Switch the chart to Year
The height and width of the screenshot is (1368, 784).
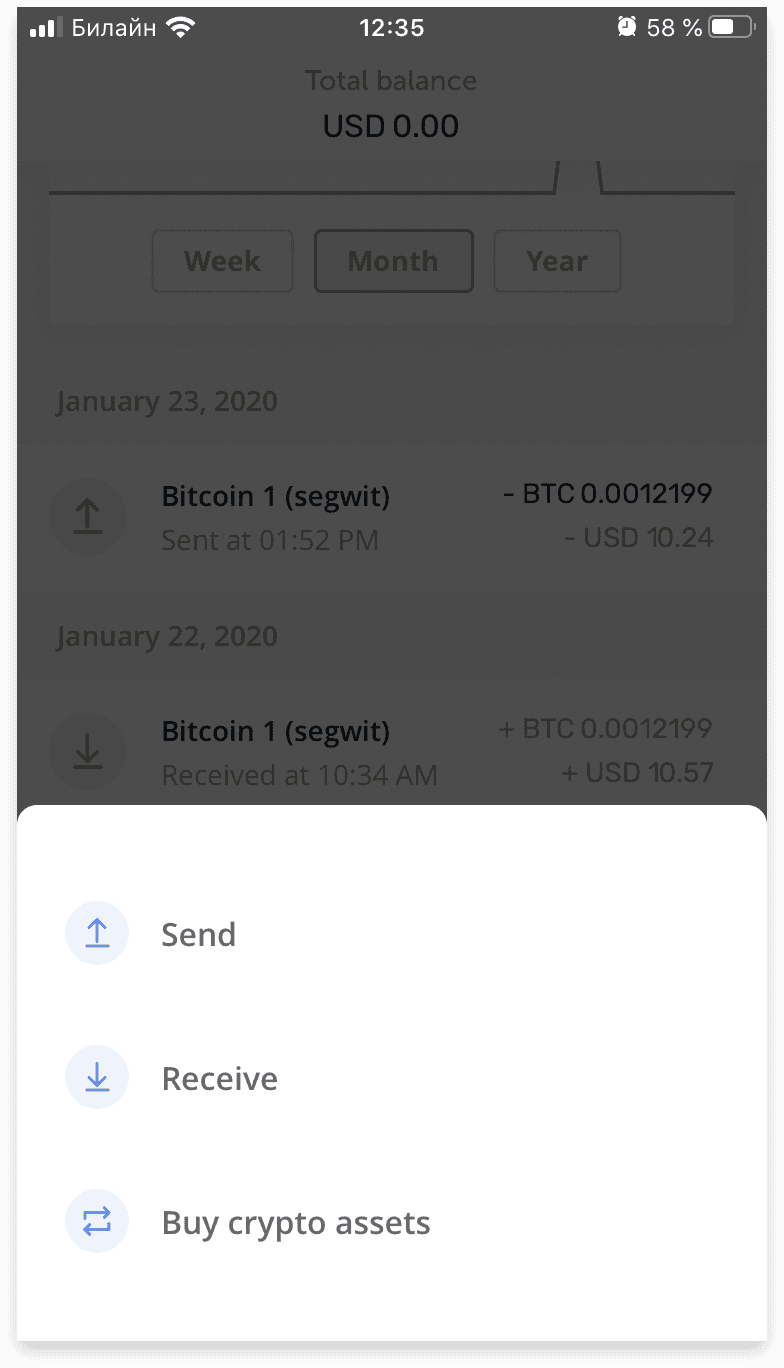(x=557, y=261)
